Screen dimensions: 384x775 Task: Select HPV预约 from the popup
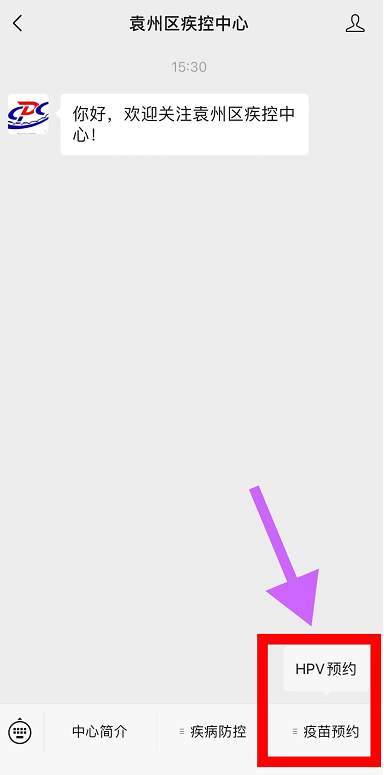326,669
